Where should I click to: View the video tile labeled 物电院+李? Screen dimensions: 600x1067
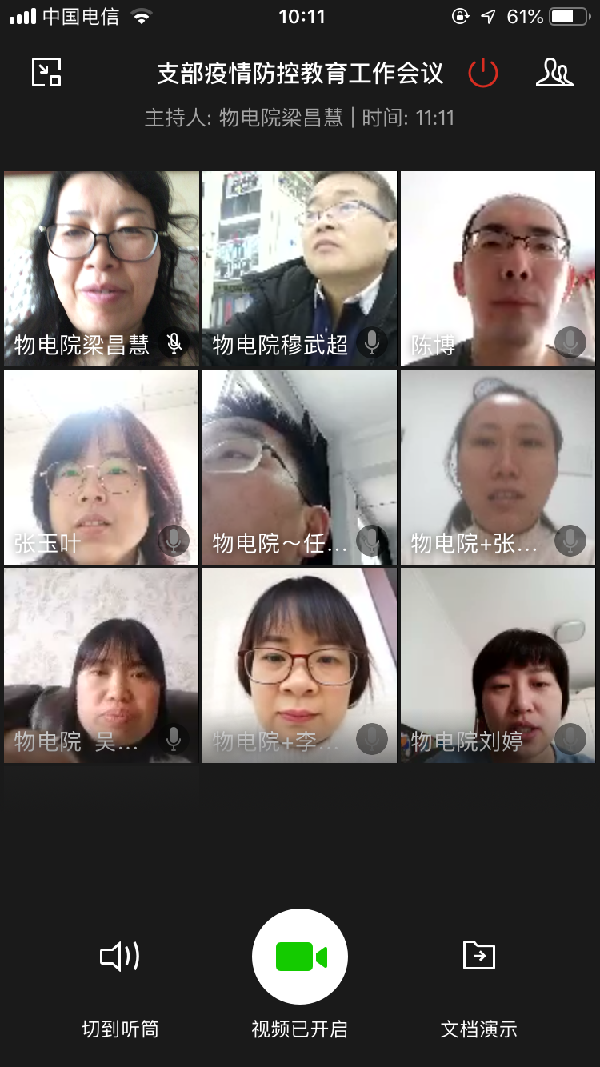coord(299,665)
